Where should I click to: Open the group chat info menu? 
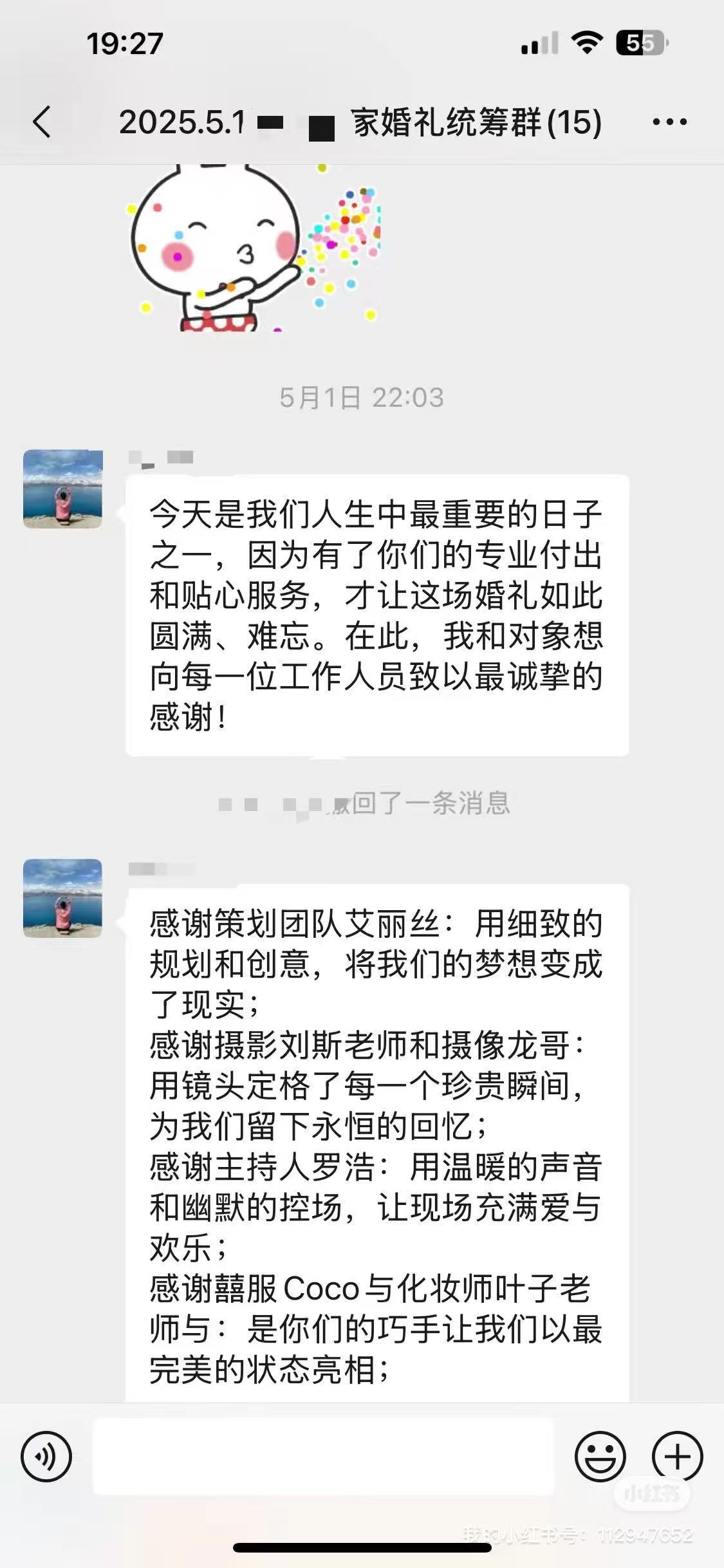click(x=670, y=122)
